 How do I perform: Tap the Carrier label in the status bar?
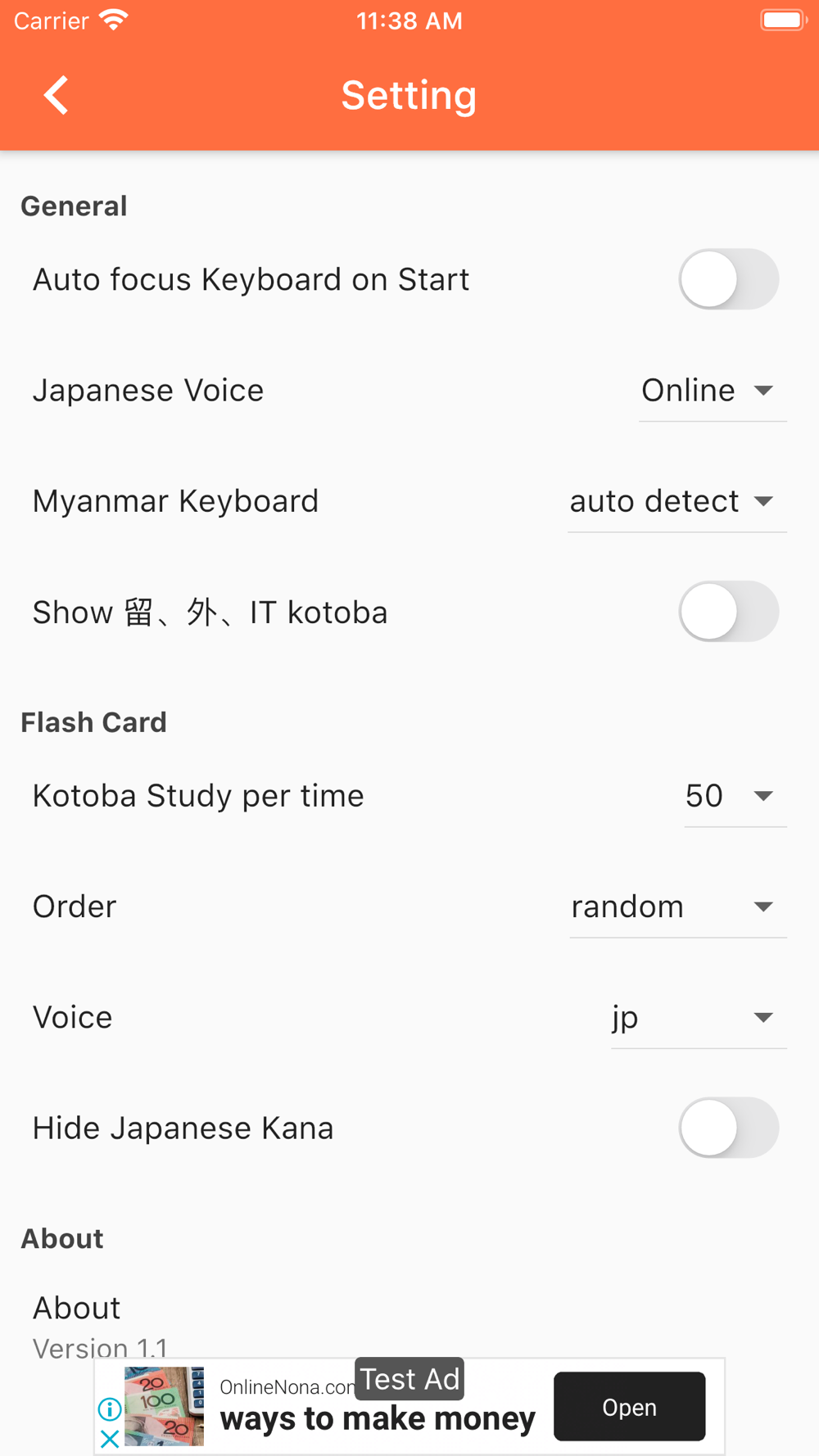50,21
